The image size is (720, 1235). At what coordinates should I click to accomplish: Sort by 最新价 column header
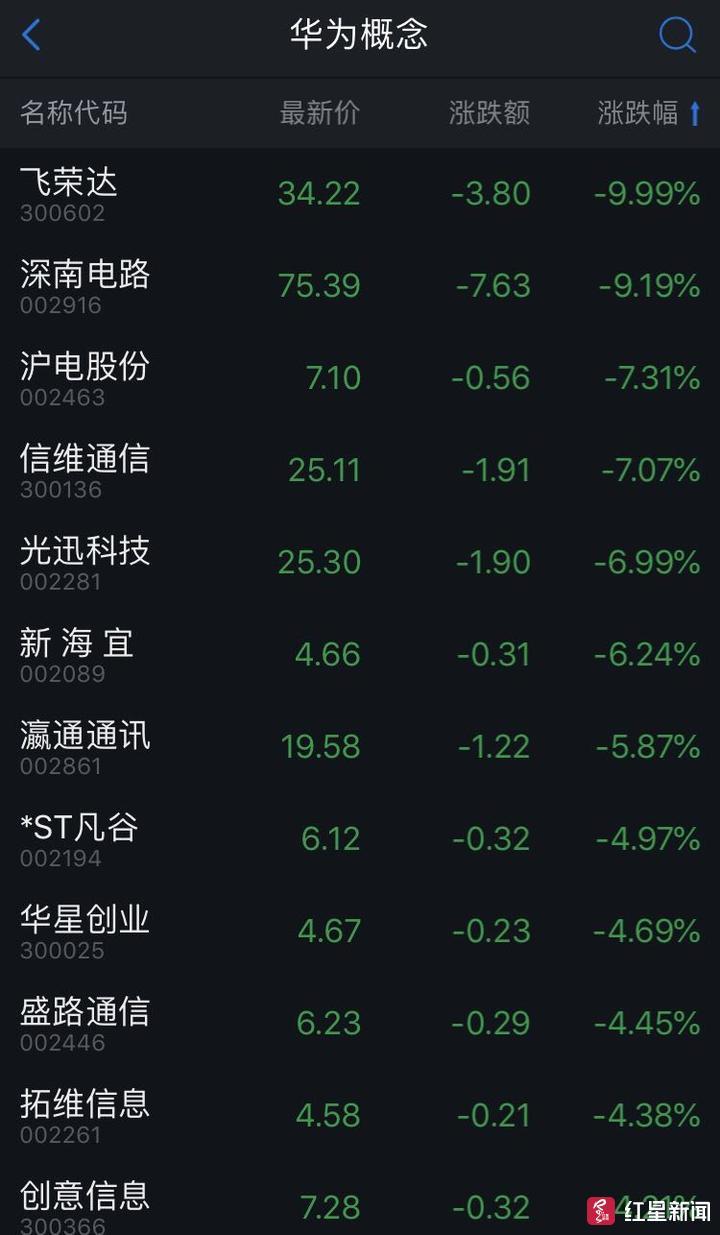tap(319, 113)
